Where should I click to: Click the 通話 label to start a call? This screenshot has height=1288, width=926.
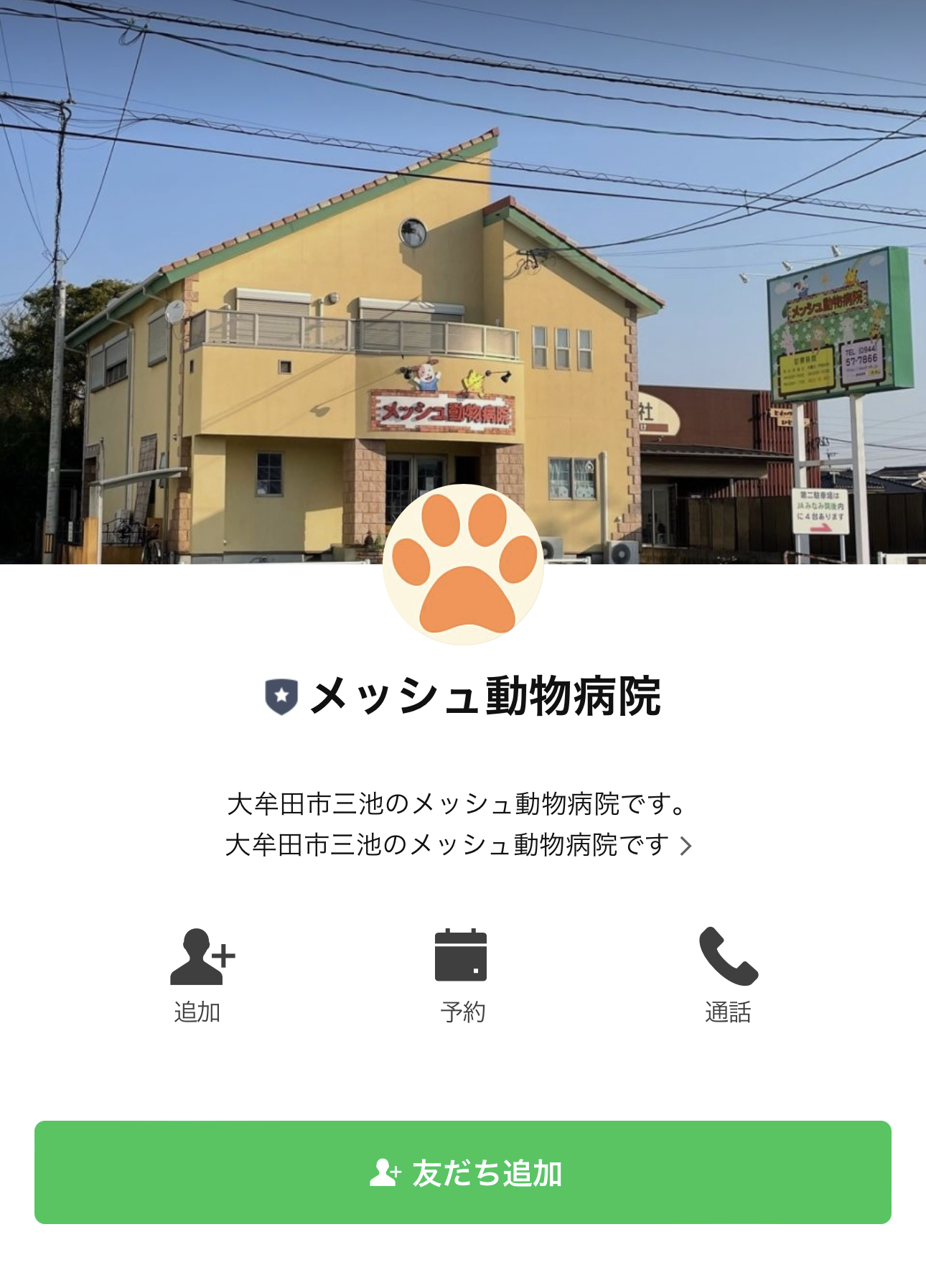tap(727, 1012)
